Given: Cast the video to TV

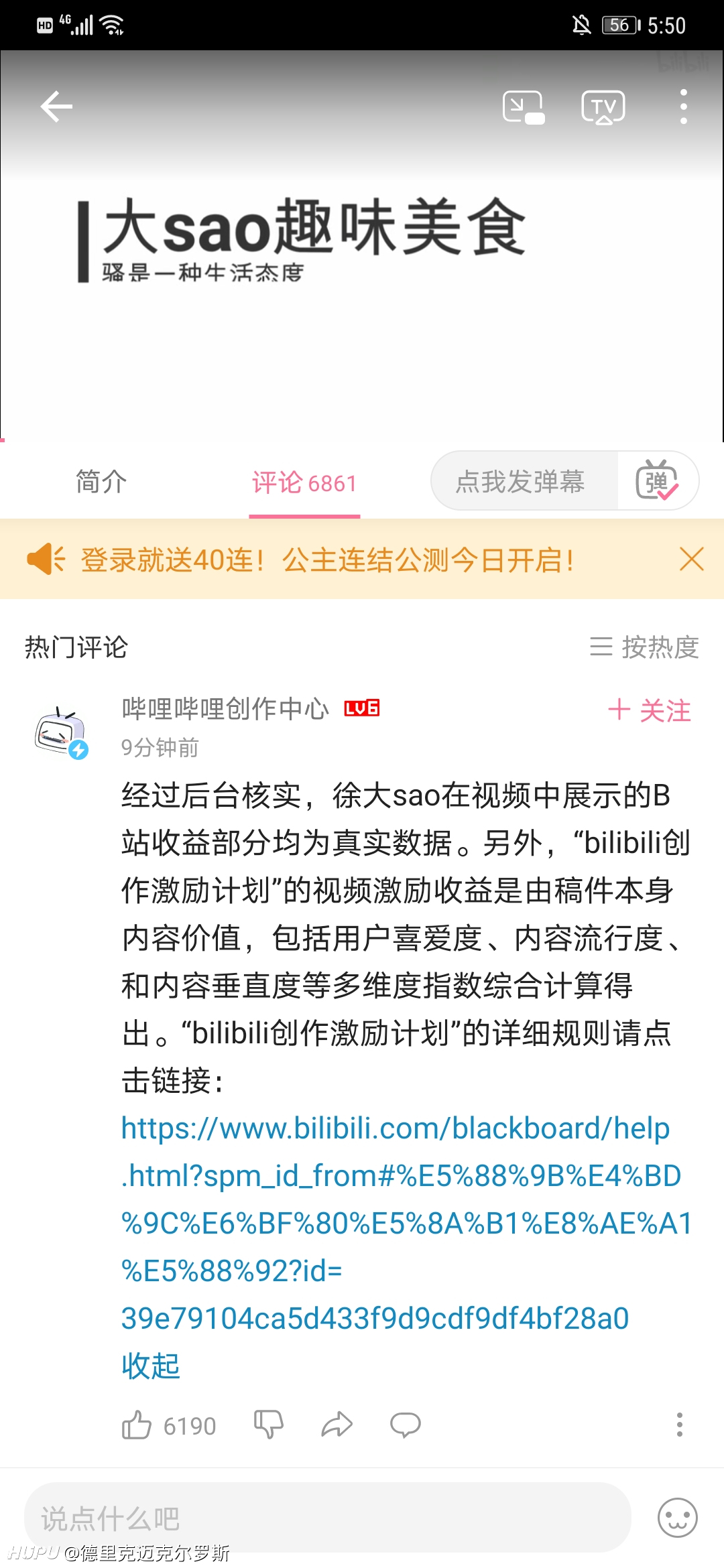Looking at the screenshot, I should point(603,107).
